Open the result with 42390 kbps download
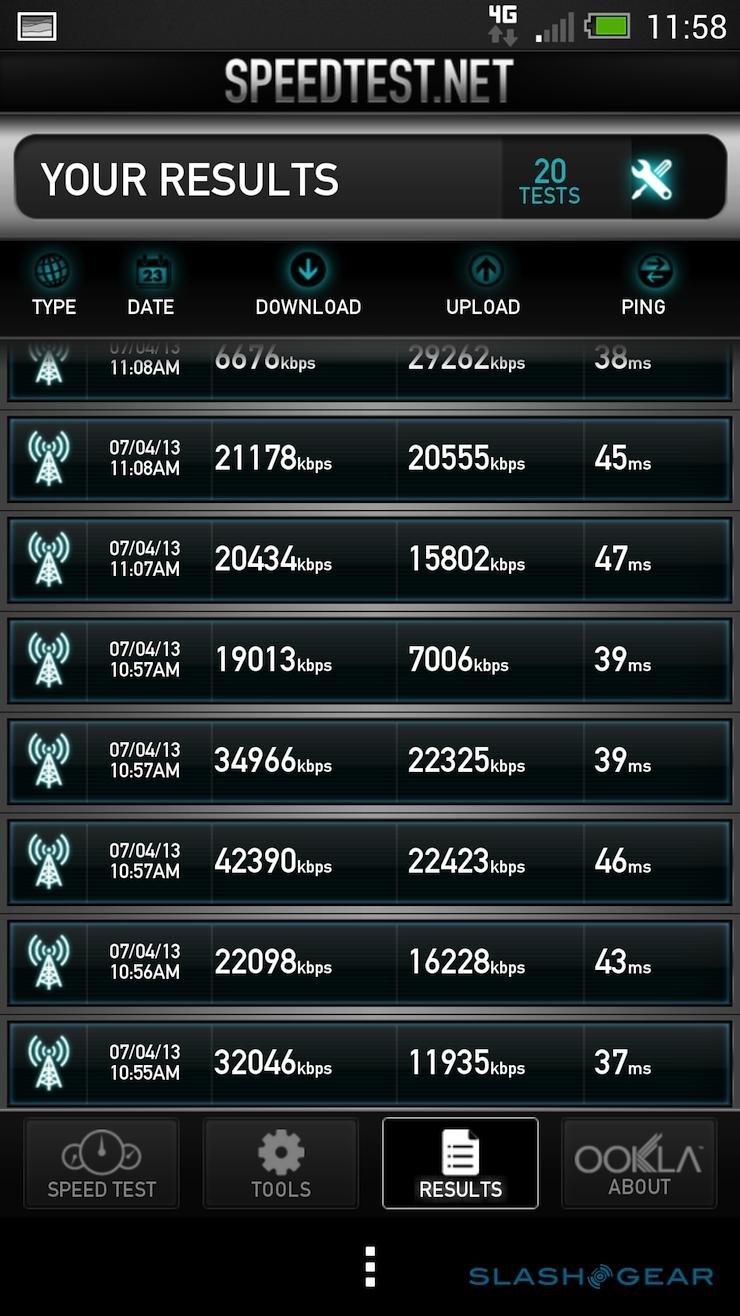Screen dimensions: 740x1316 pyautogui.click(x=370, y=862)
